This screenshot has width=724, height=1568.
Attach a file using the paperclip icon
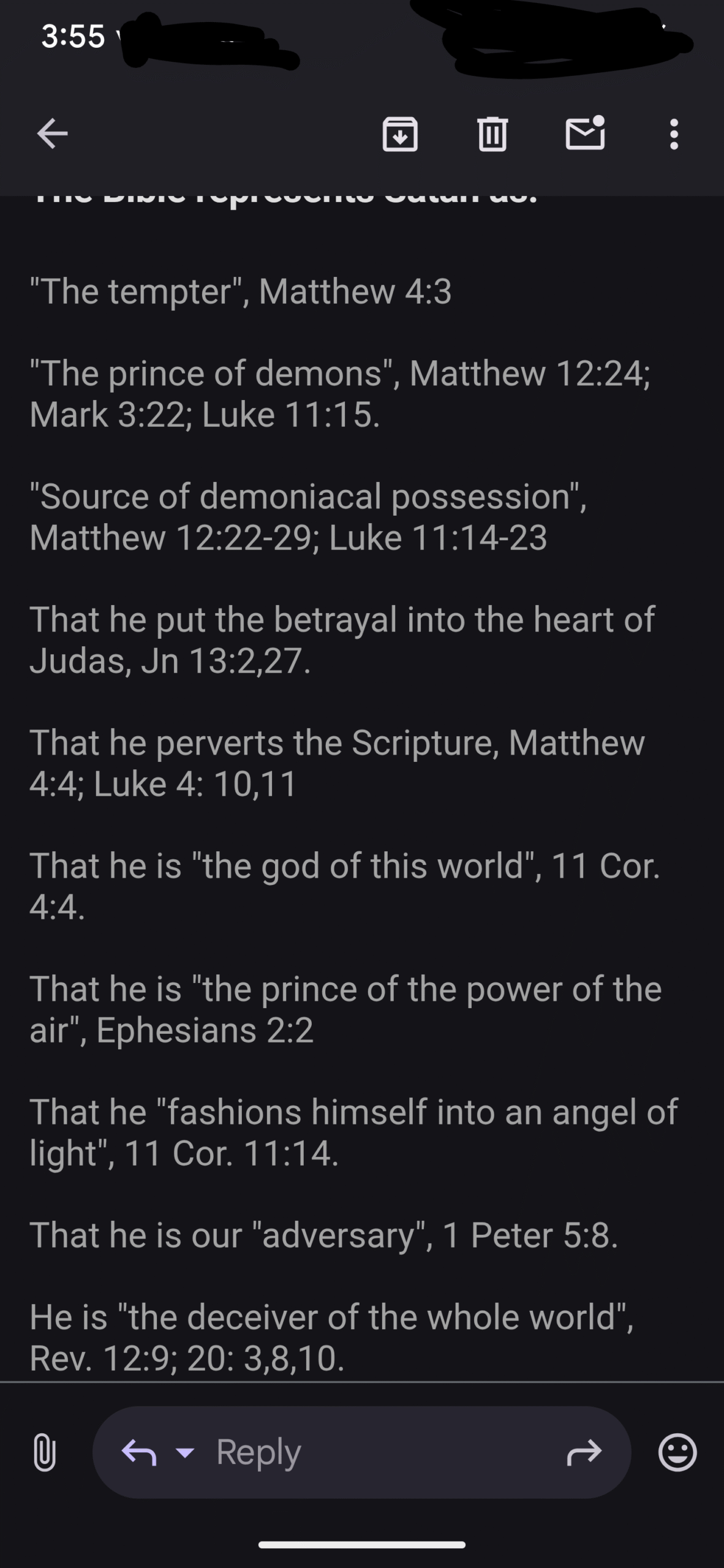[x=44, y=1452]
